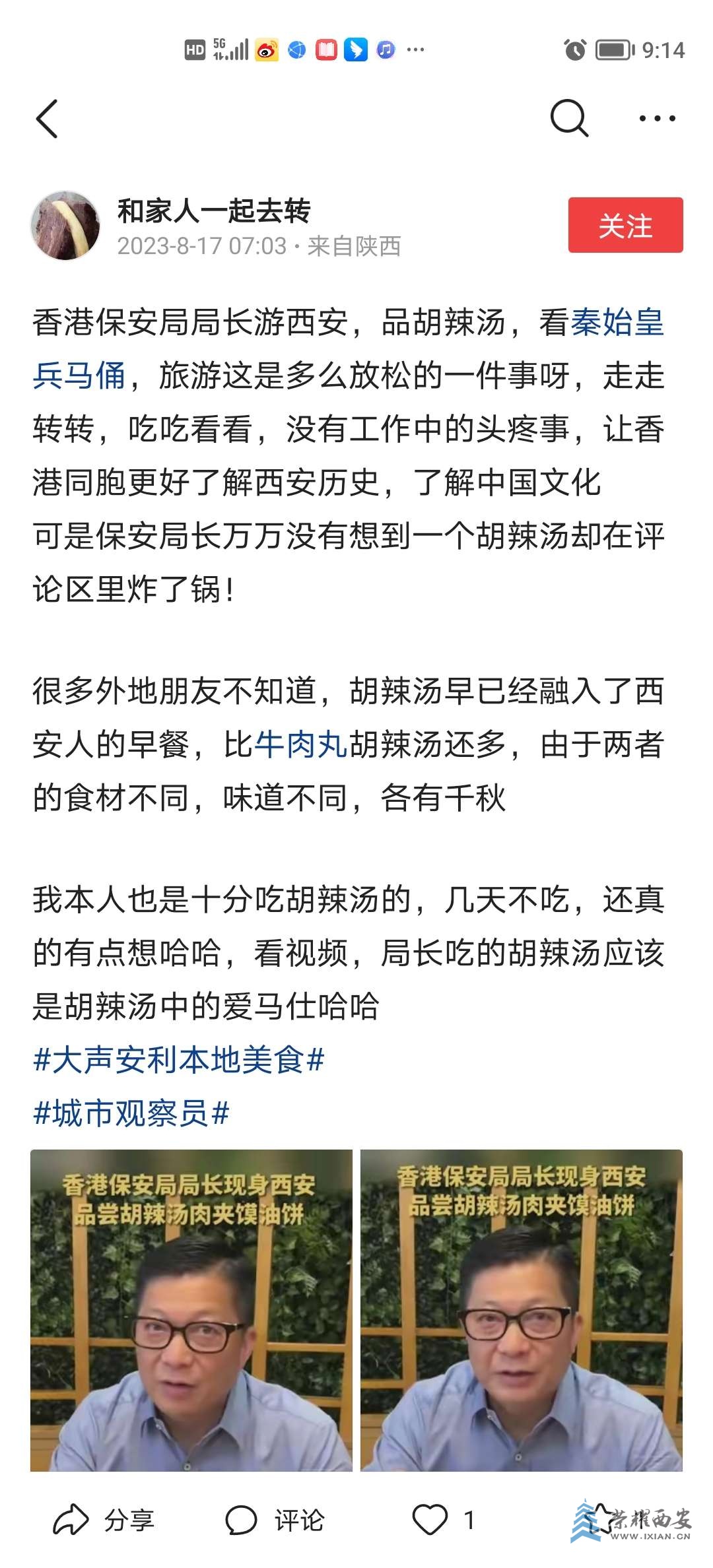This screenshot has height=1568, width=713.
Task: Share this post via 分享
Action: [x=104, y=1520]
